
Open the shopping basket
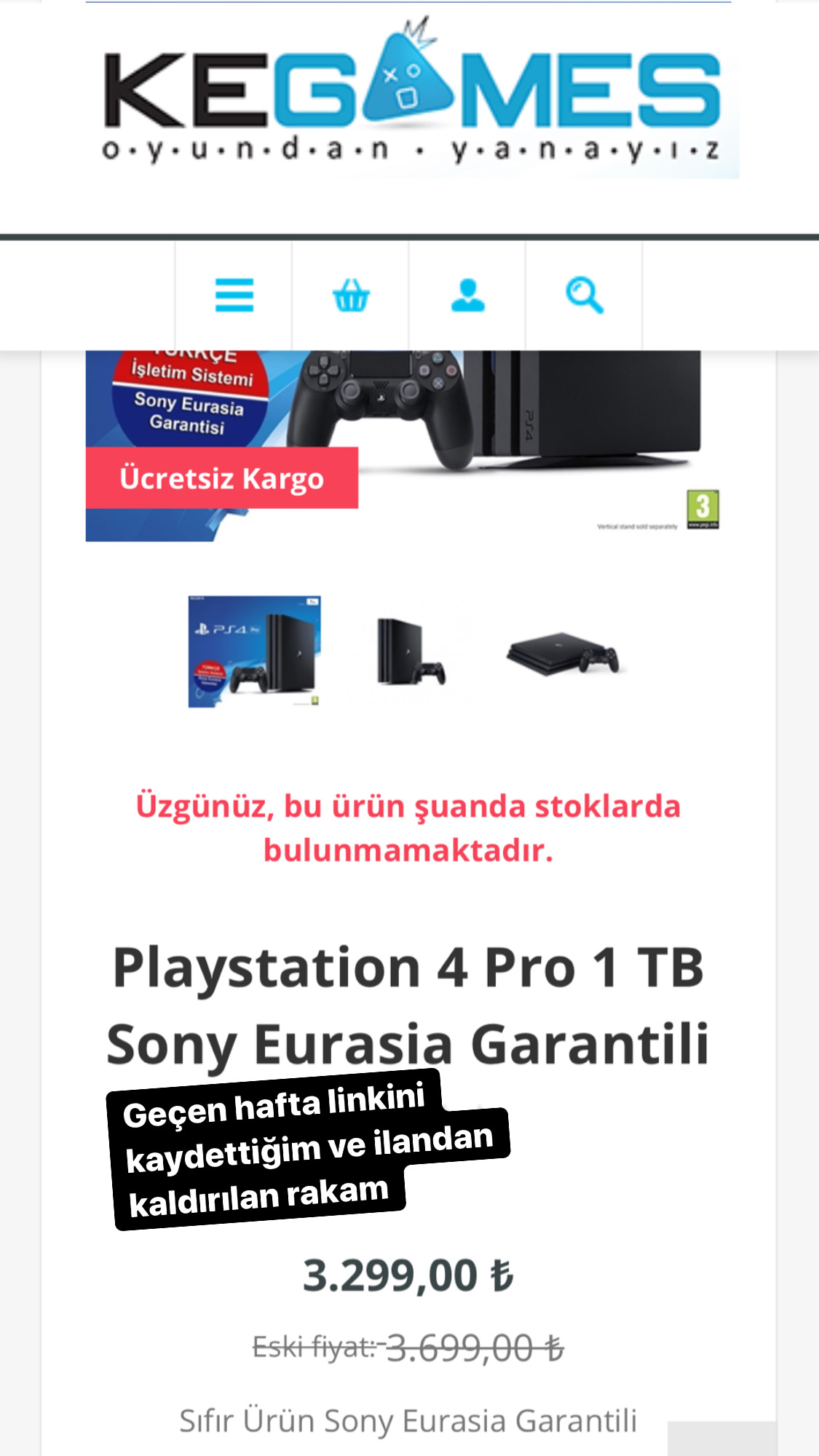coord(351,296)
